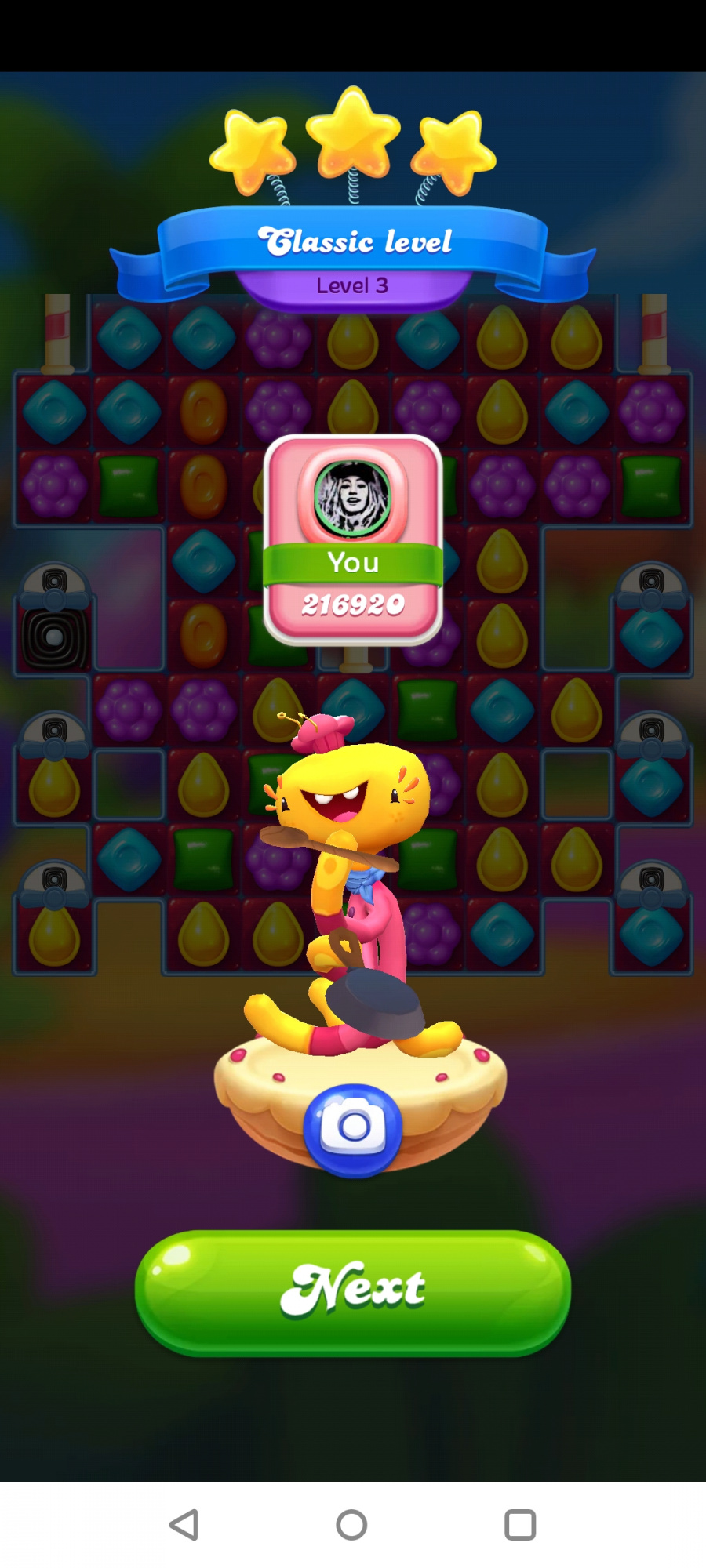Go back using the system back button
Viewport: 706px width, 1568px height.
184,1525
